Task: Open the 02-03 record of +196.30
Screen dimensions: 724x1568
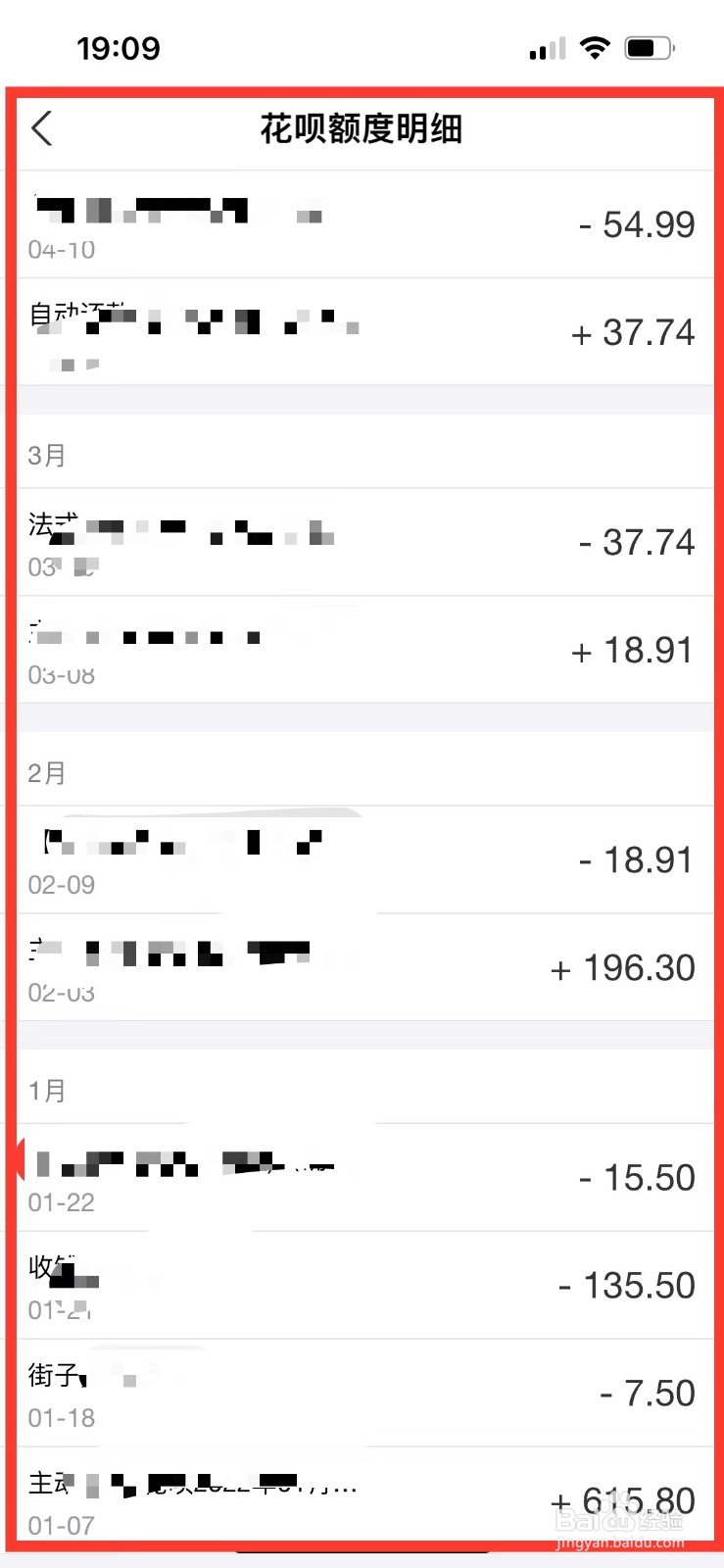Action: 362,967
